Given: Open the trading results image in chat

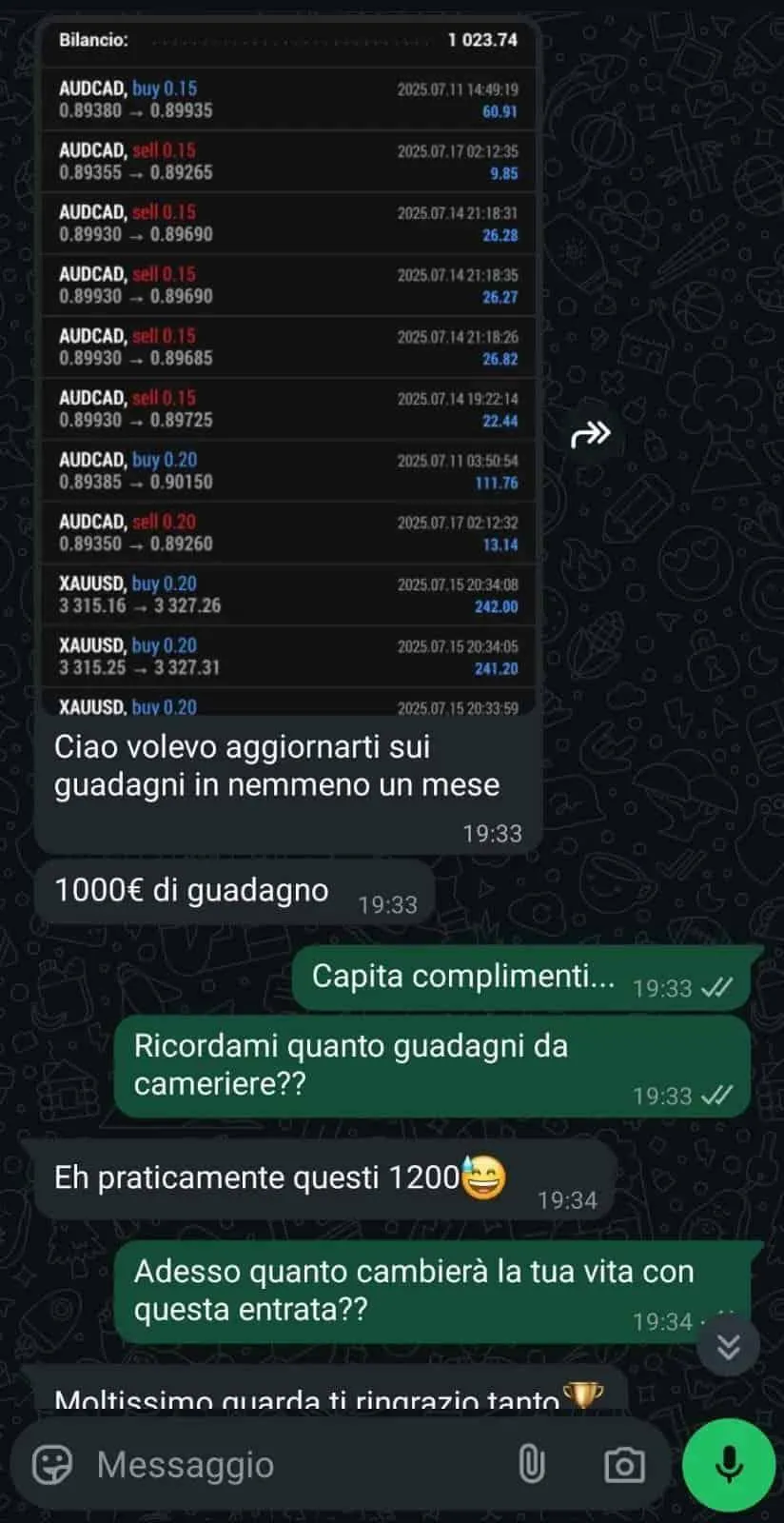Looking at the screenshot, I should 288,366.
